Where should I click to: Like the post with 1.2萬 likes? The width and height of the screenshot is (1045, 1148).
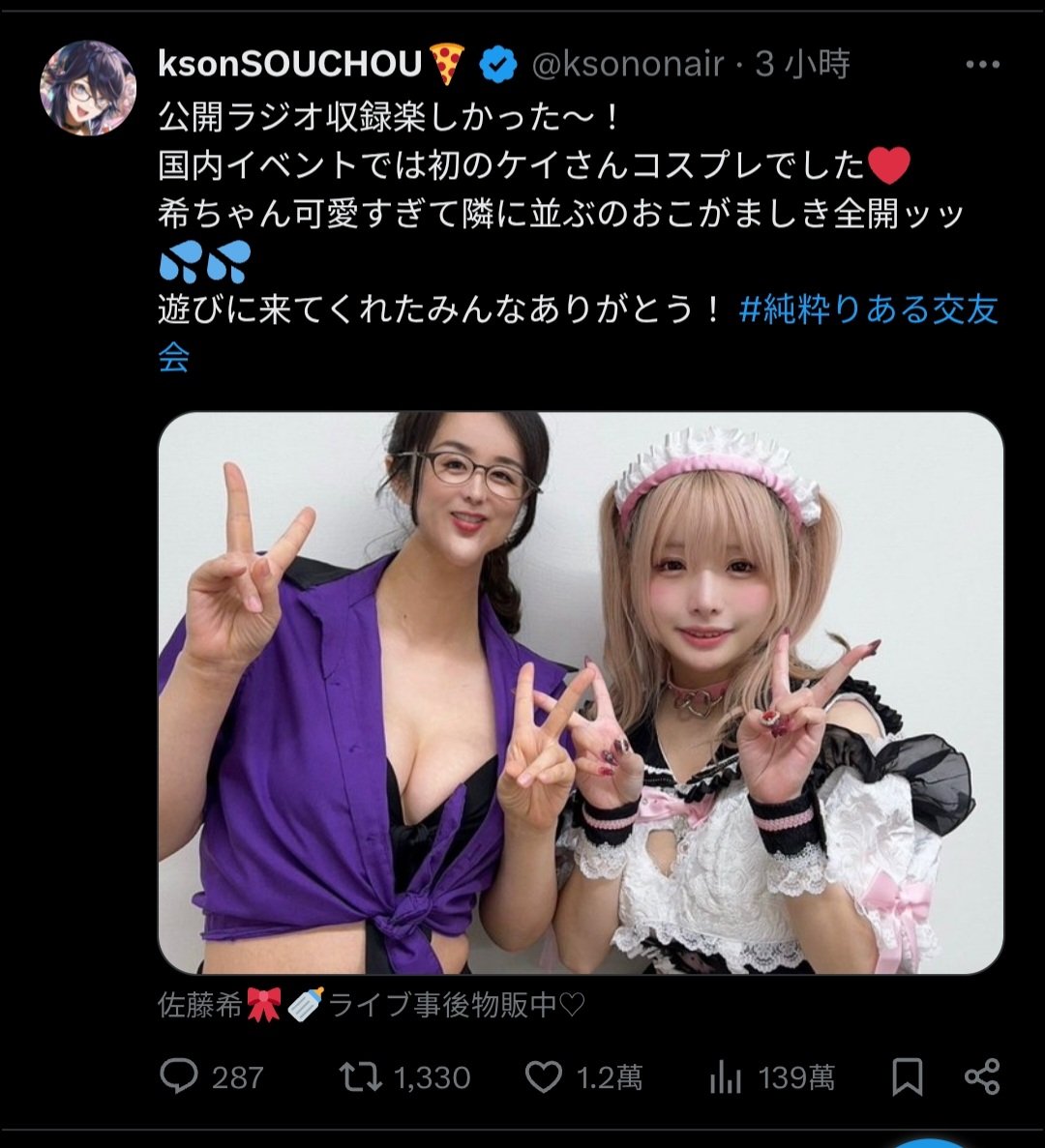pos(544,1076)
